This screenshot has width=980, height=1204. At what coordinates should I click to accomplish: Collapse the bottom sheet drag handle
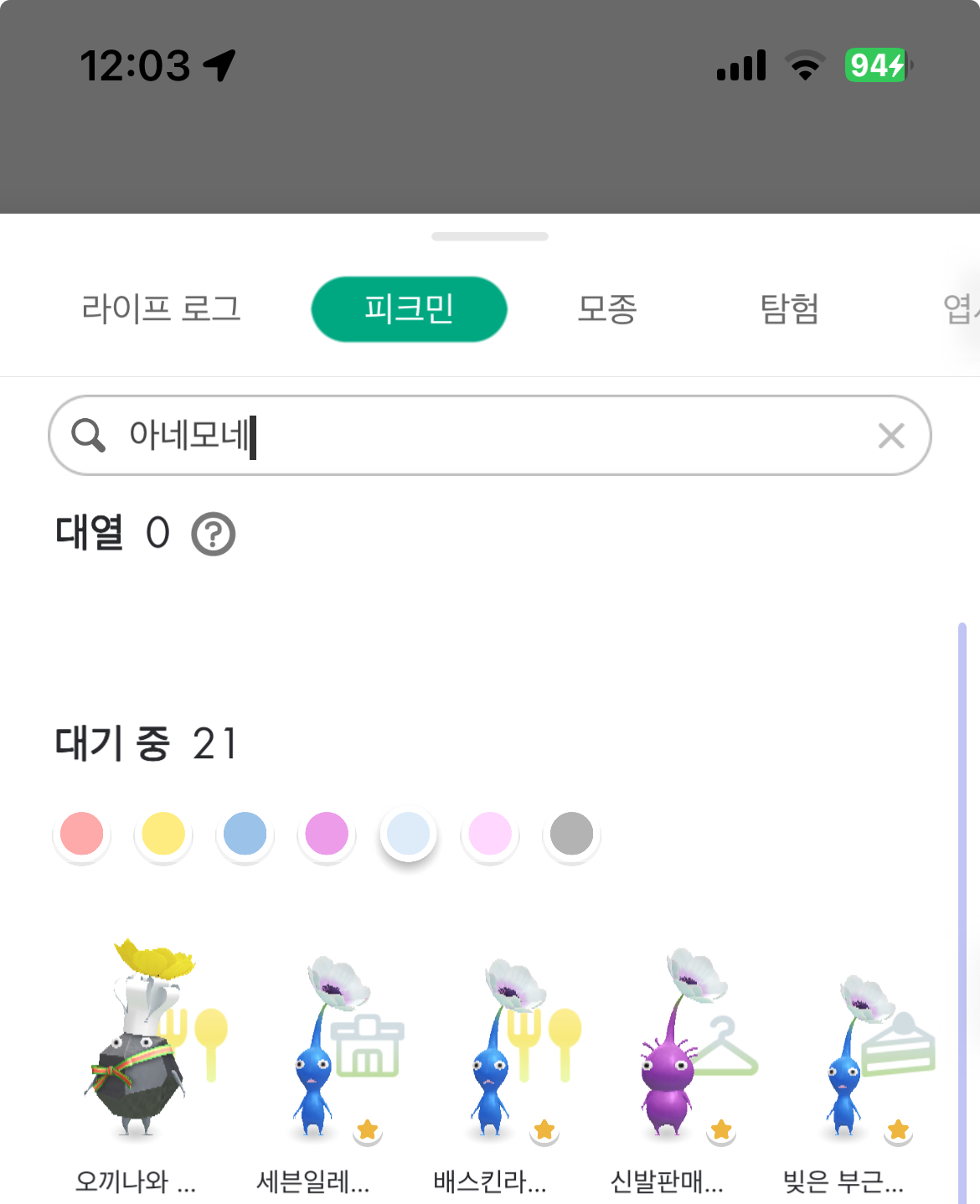click(x=489, y=237)
